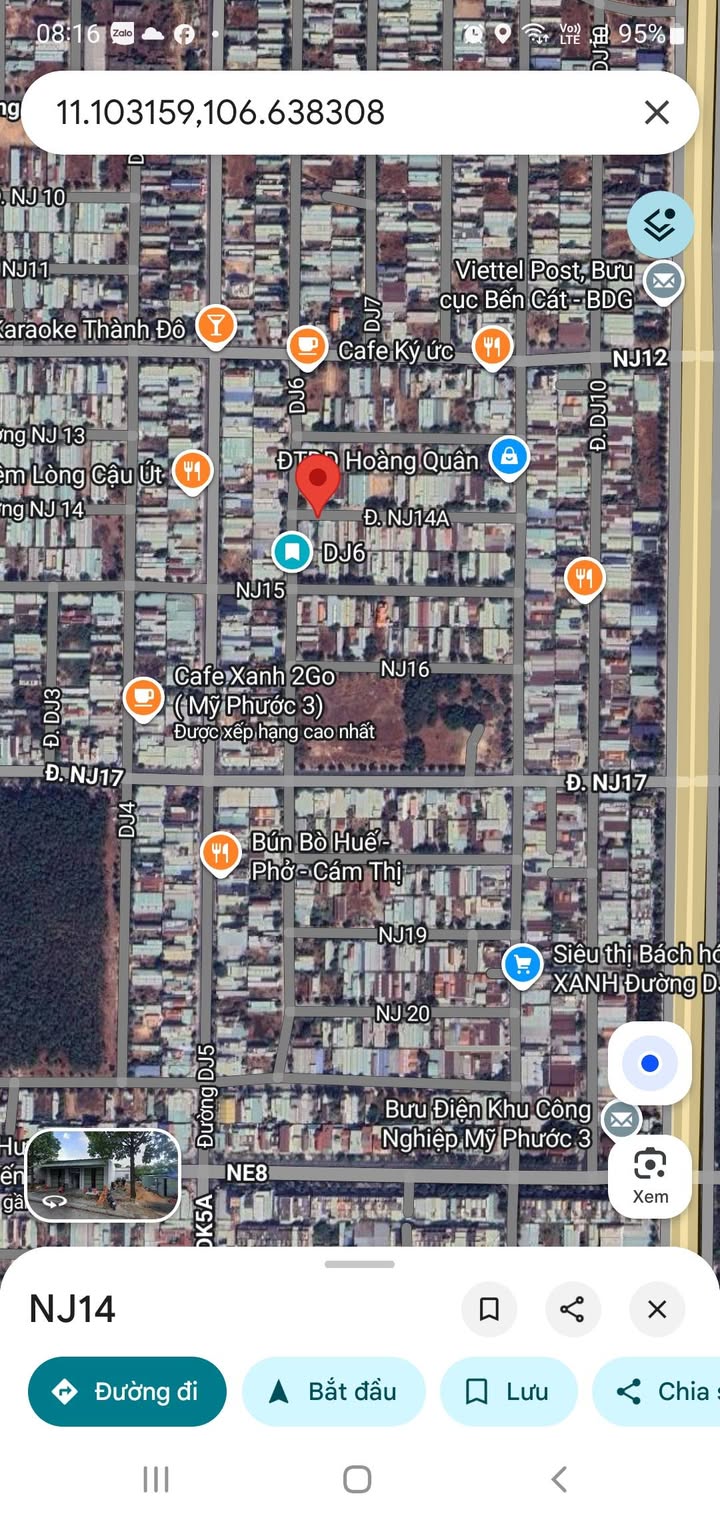Tap the saved DJ6 place marker
This screenshot has width=720, height=1520.
click(x=292, y=551)
